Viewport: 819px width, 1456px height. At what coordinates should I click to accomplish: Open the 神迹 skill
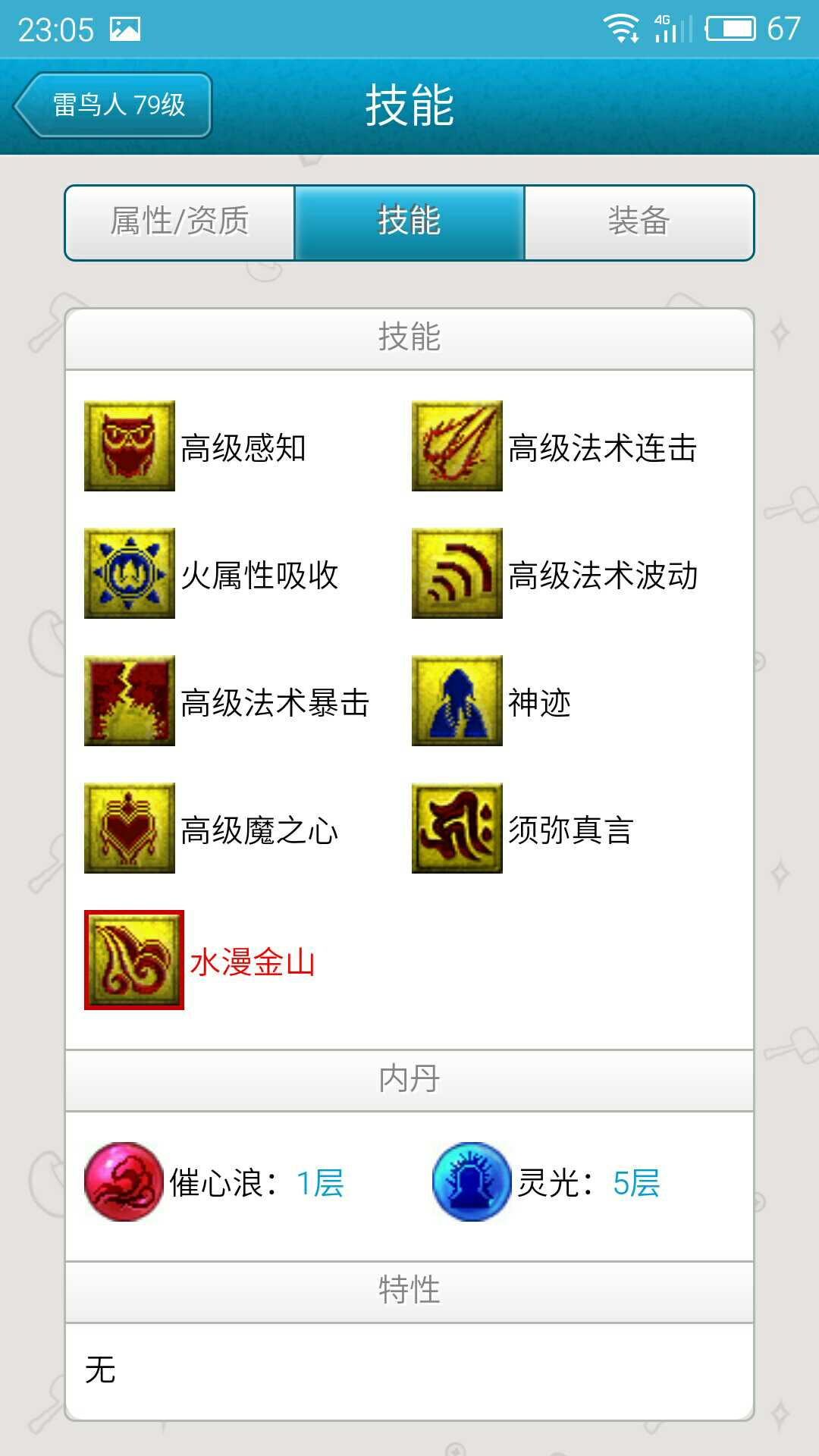457,701
